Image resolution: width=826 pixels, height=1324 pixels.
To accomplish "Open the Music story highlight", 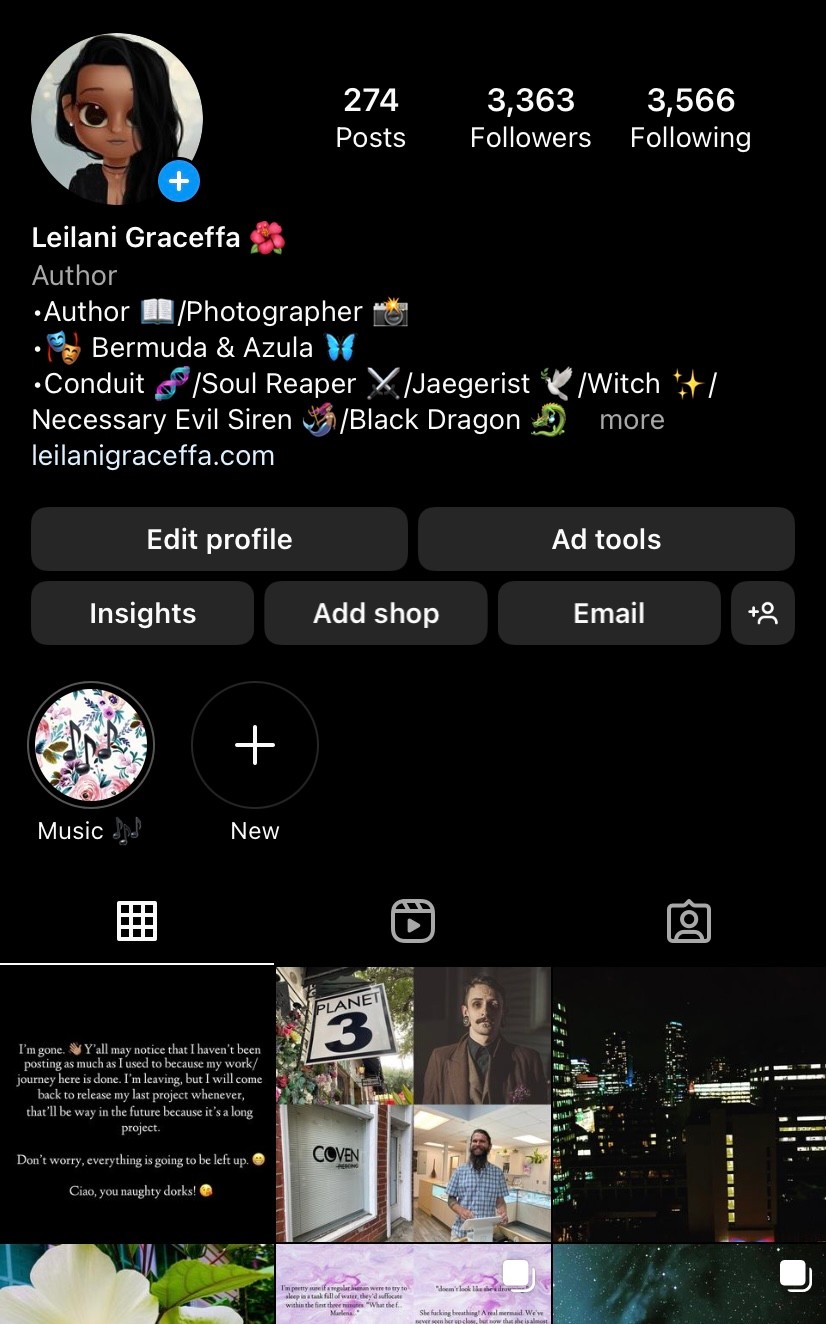I will (91, 745).
